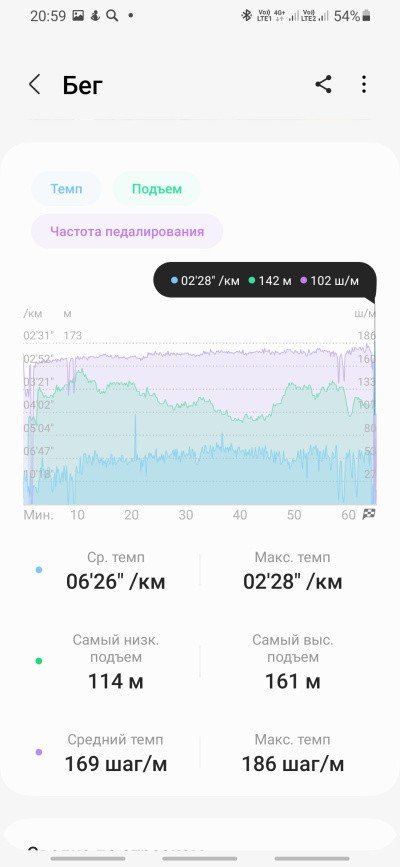Toggle the Частота педалирования chip
The width and height of the screenshot is (400, 867).
click(x=127, y=231)
